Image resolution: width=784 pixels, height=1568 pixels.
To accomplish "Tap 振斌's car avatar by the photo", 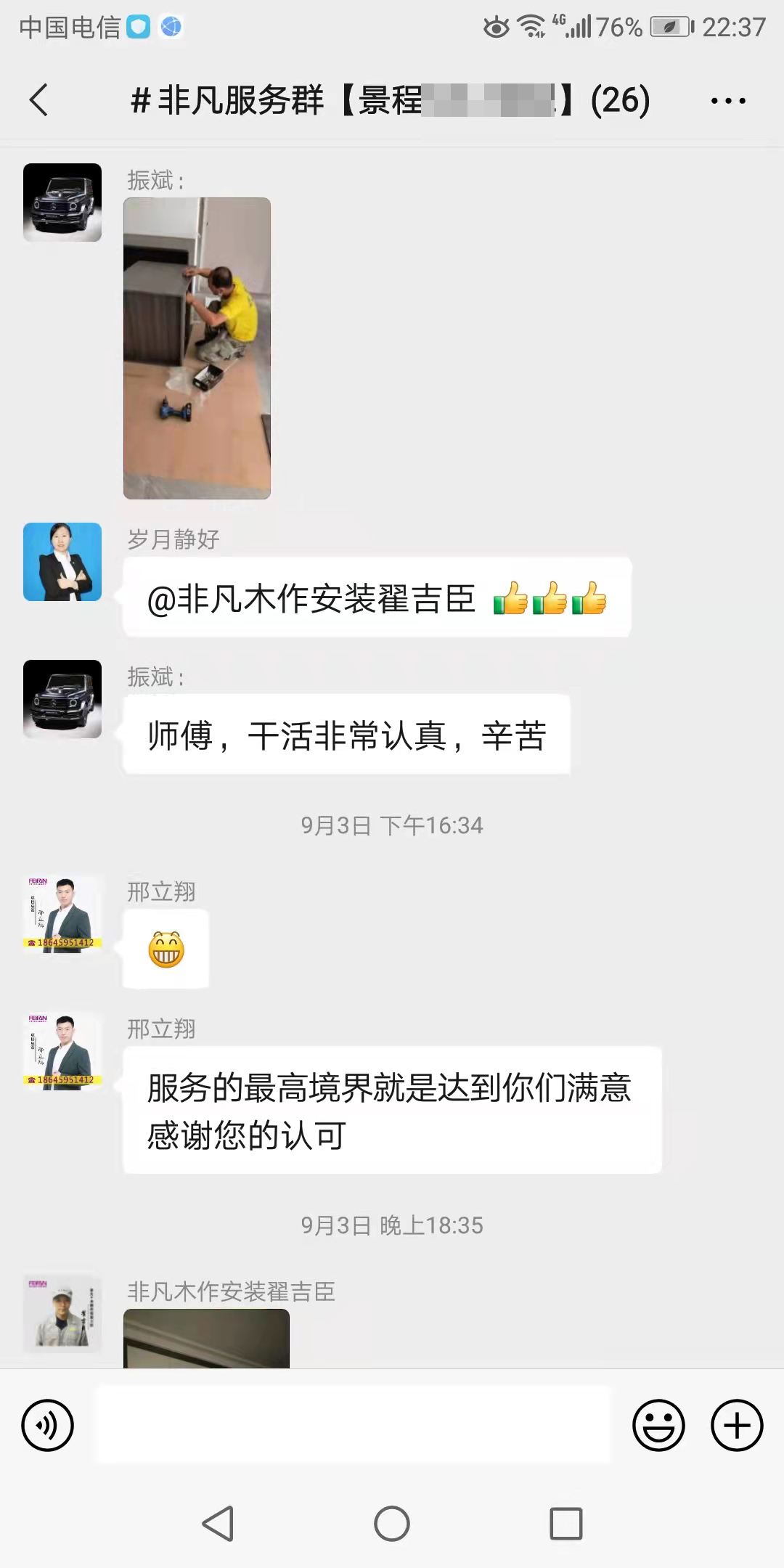I will (62, 203).
